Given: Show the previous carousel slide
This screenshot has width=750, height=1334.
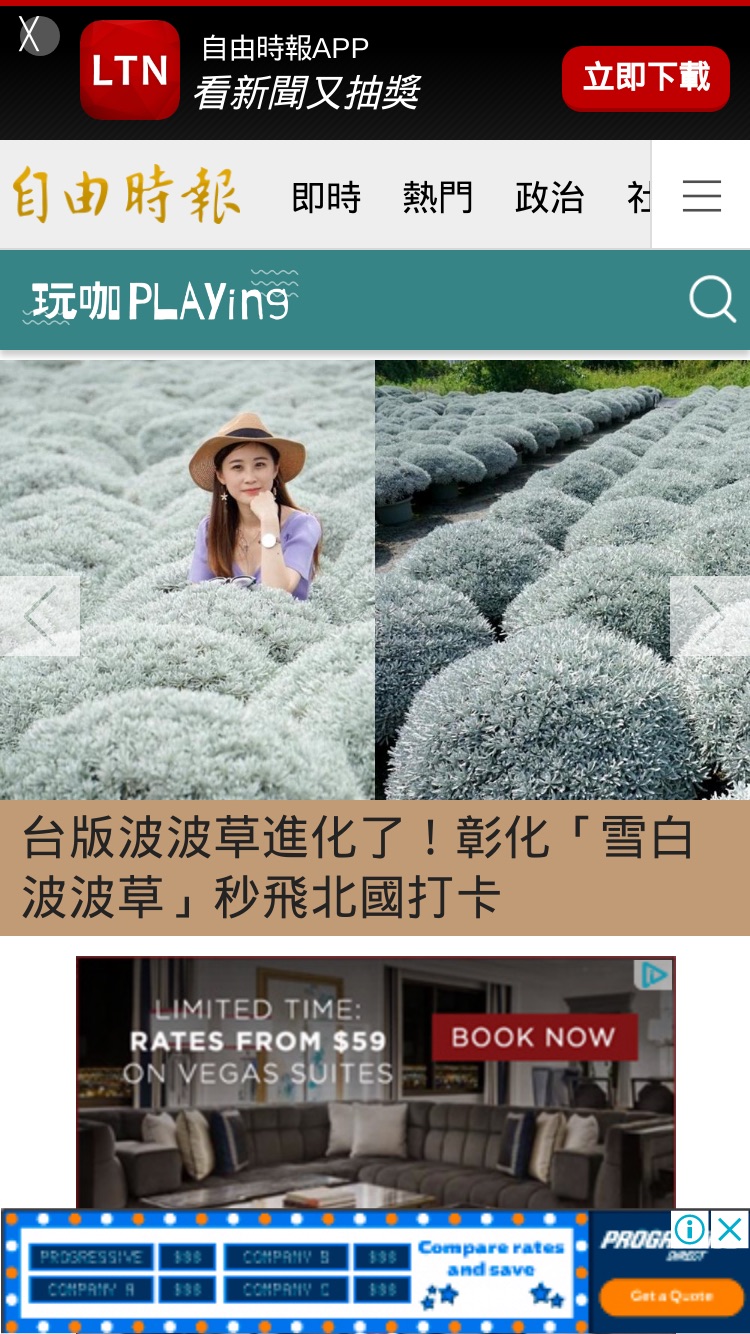Looking at the screenshot, I should click(x=39, y=616).
